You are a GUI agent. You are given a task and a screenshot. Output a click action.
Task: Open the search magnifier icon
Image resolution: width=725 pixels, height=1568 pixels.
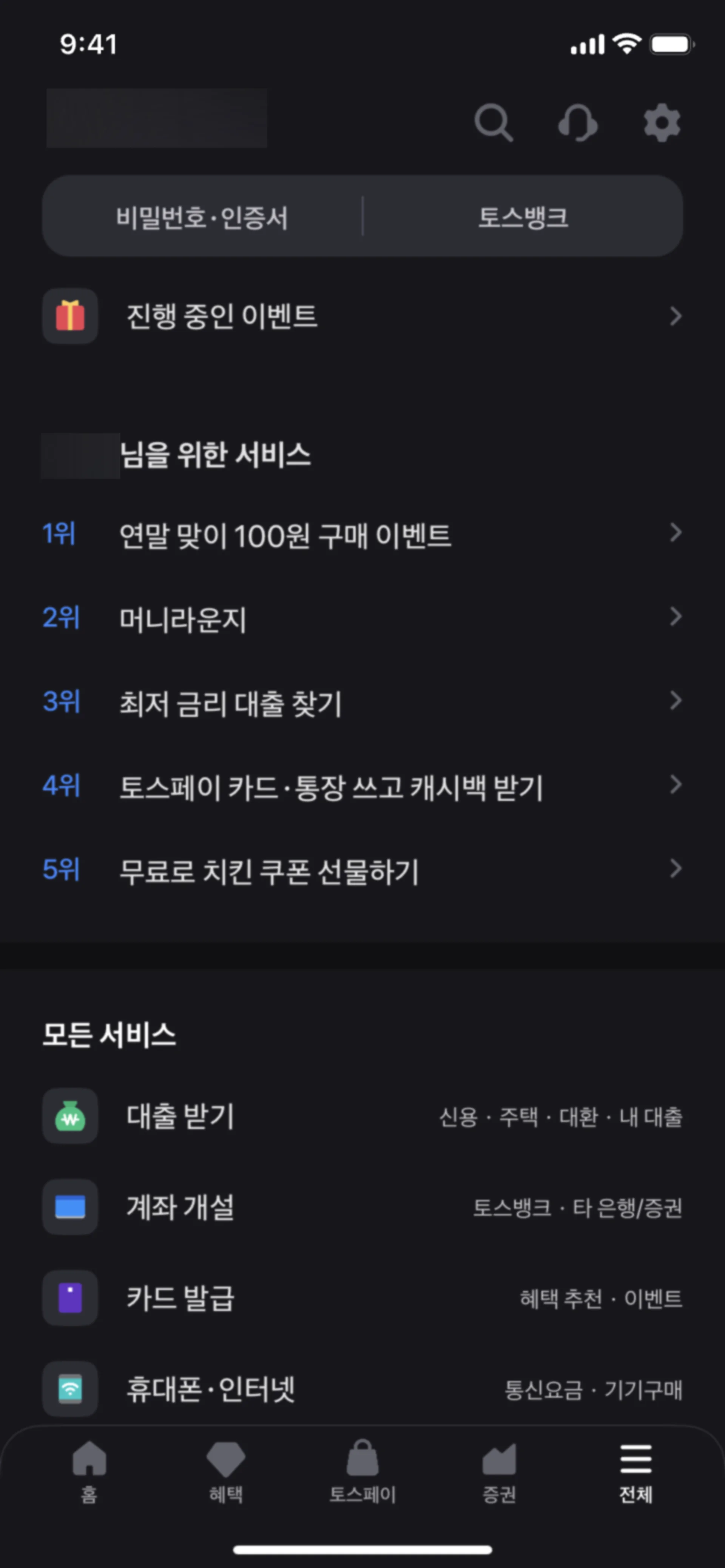coord(493,123)
